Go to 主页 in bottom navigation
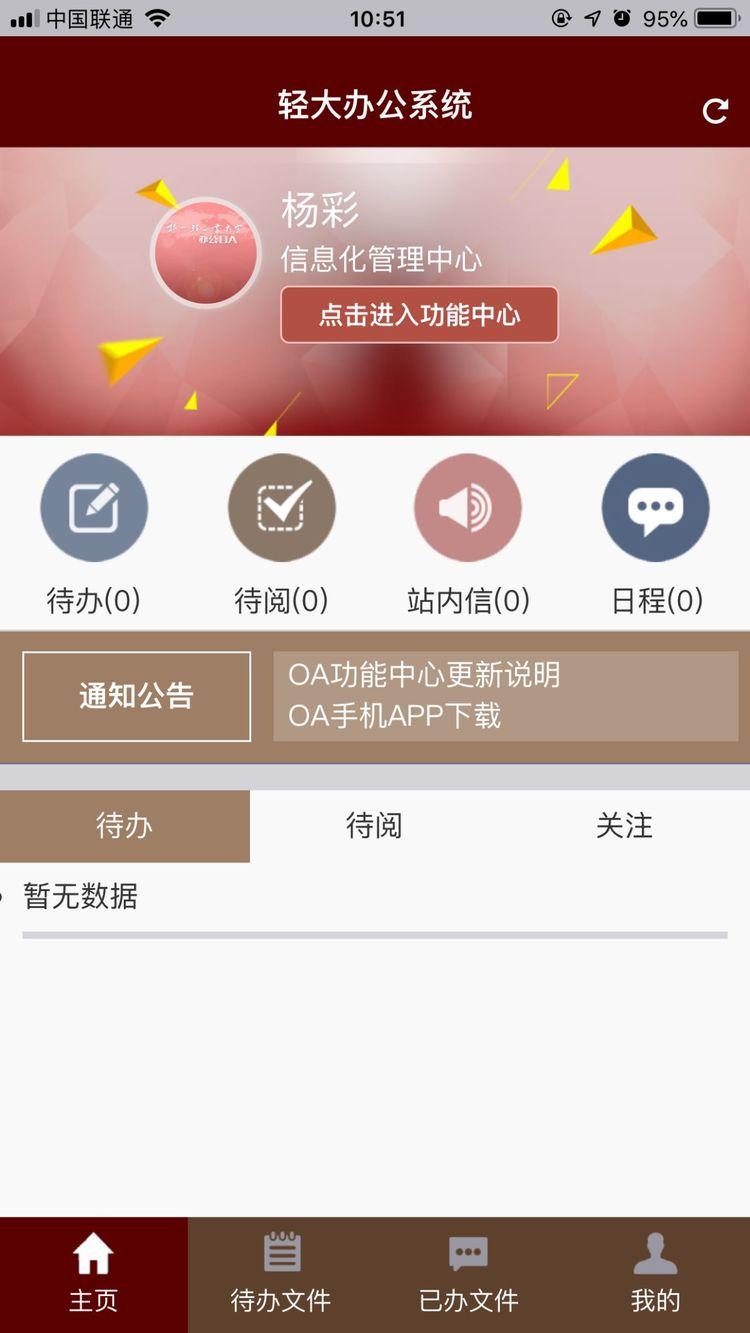 click(x=93, y=1274)
